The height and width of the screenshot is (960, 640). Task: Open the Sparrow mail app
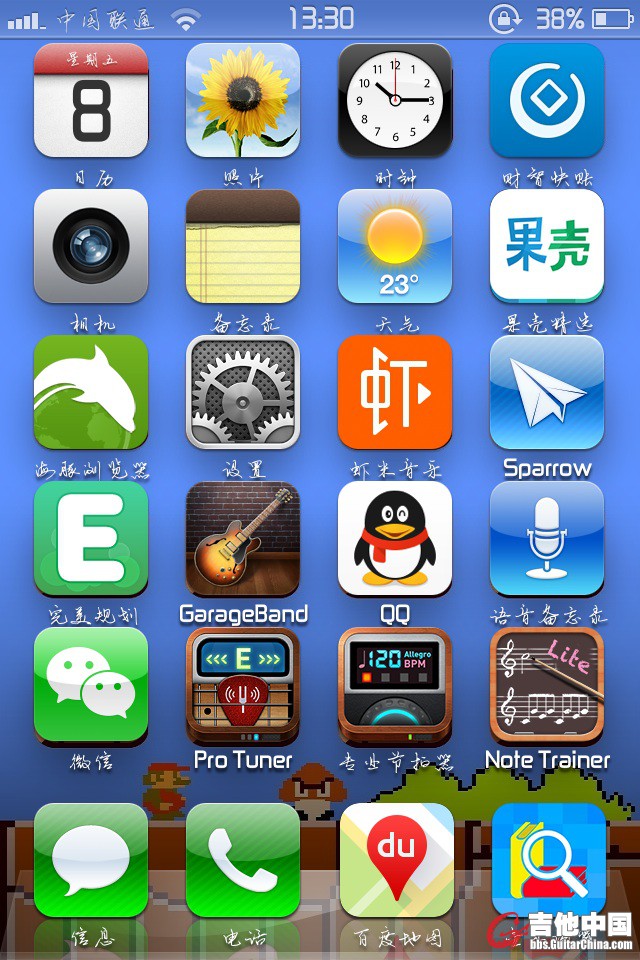547,392
